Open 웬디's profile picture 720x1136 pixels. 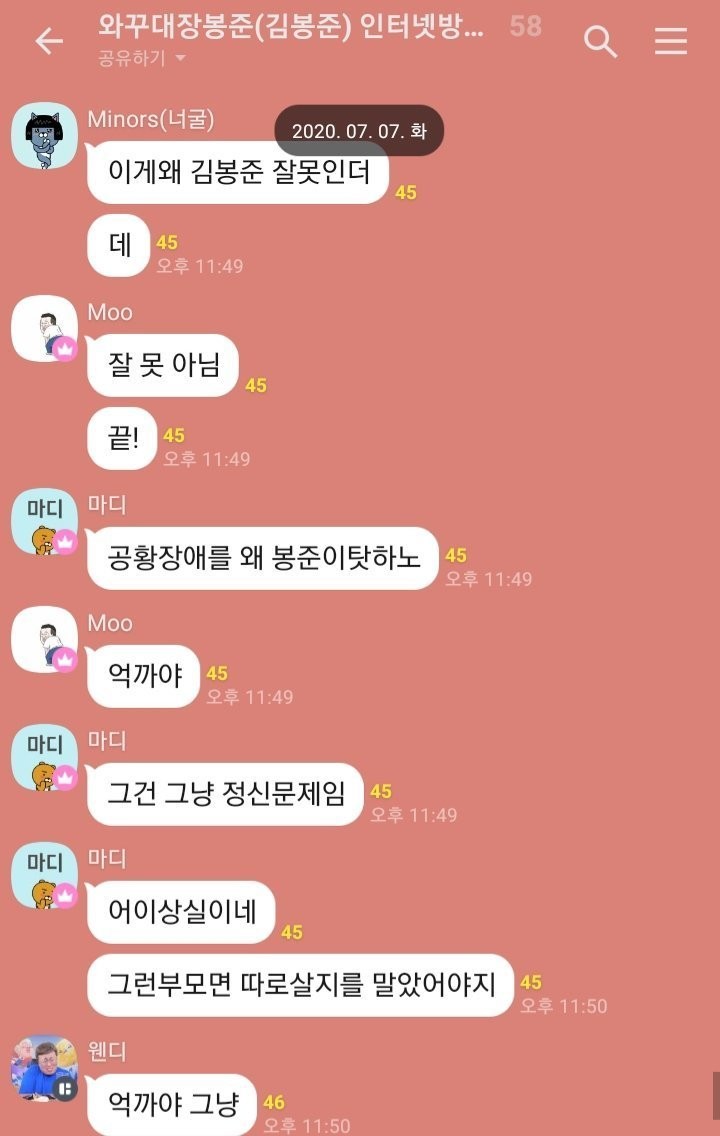point(44,1068)
